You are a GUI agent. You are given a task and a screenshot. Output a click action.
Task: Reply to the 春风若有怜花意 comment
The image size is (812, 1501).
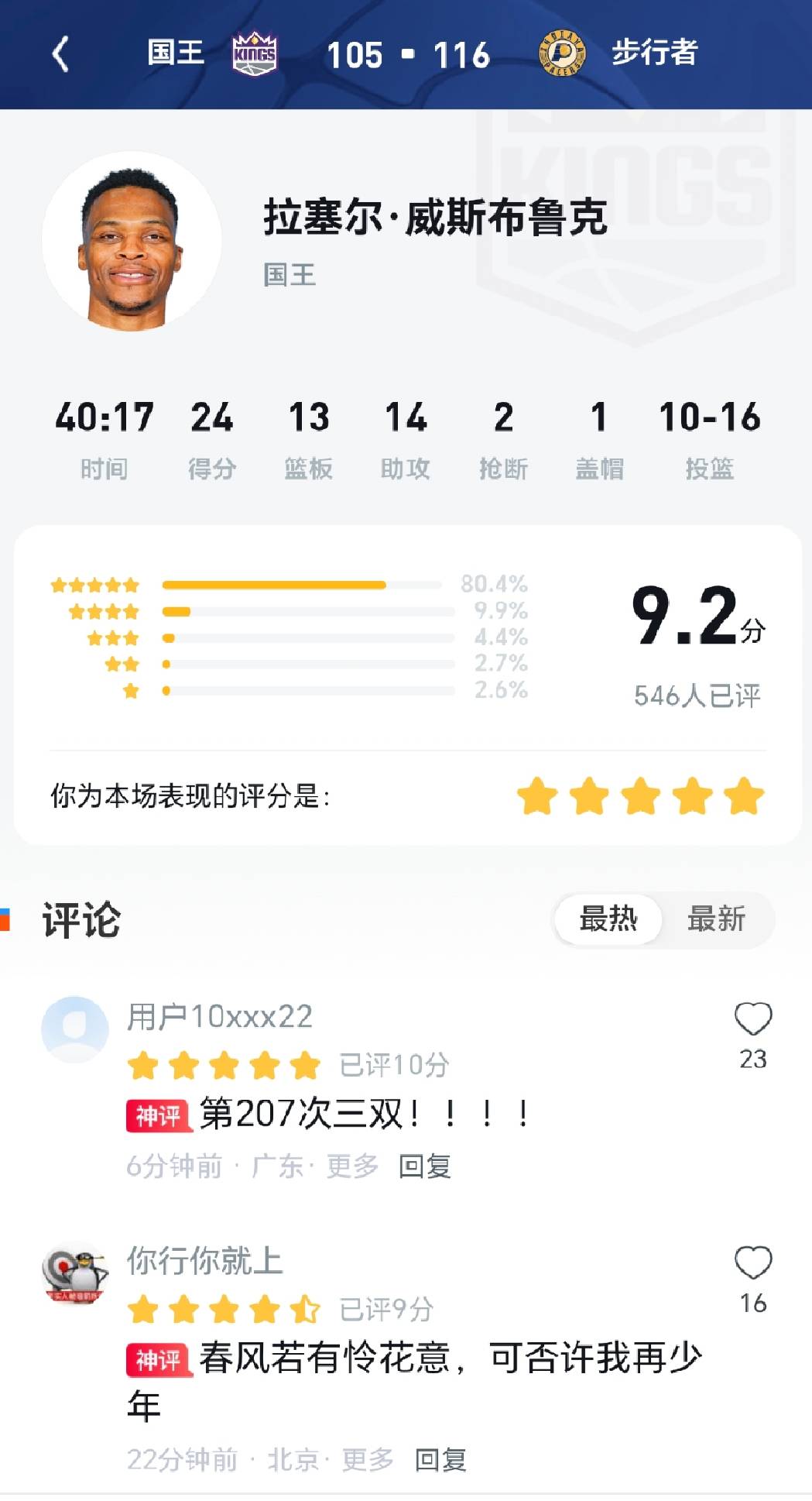tap(440, 1460)
